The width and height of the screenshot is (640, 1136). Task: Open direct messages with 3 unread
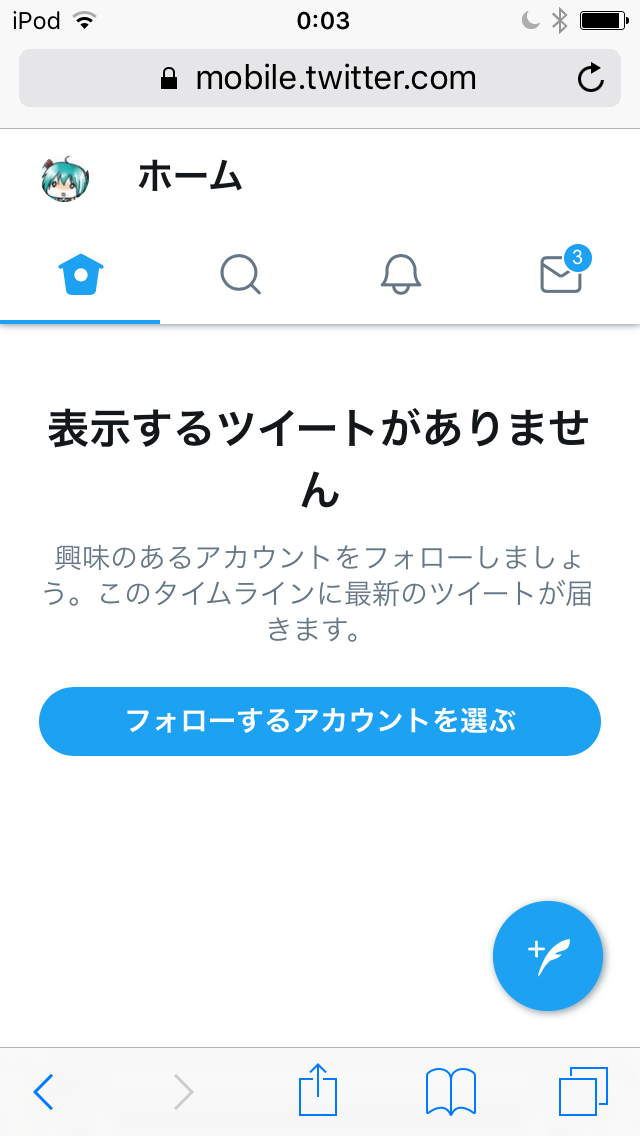tap(561, 273)
